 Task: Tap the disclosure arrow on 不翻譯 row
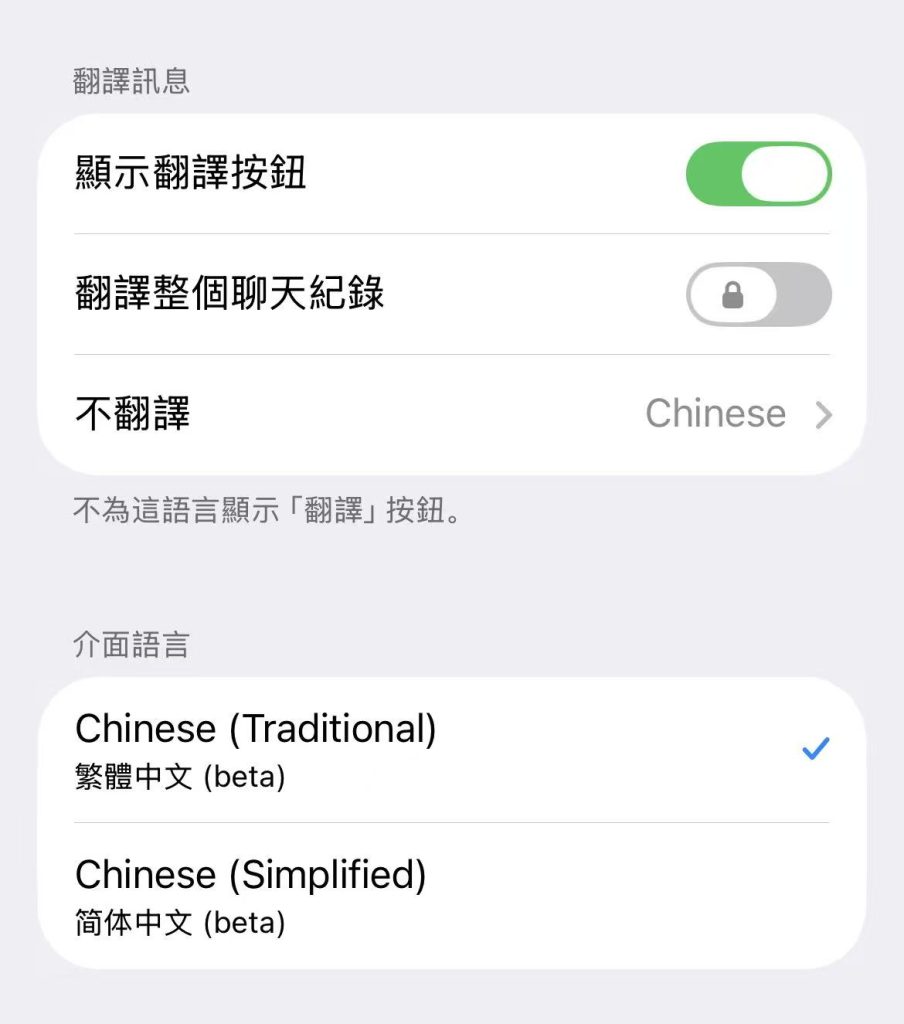click(822, 414)
